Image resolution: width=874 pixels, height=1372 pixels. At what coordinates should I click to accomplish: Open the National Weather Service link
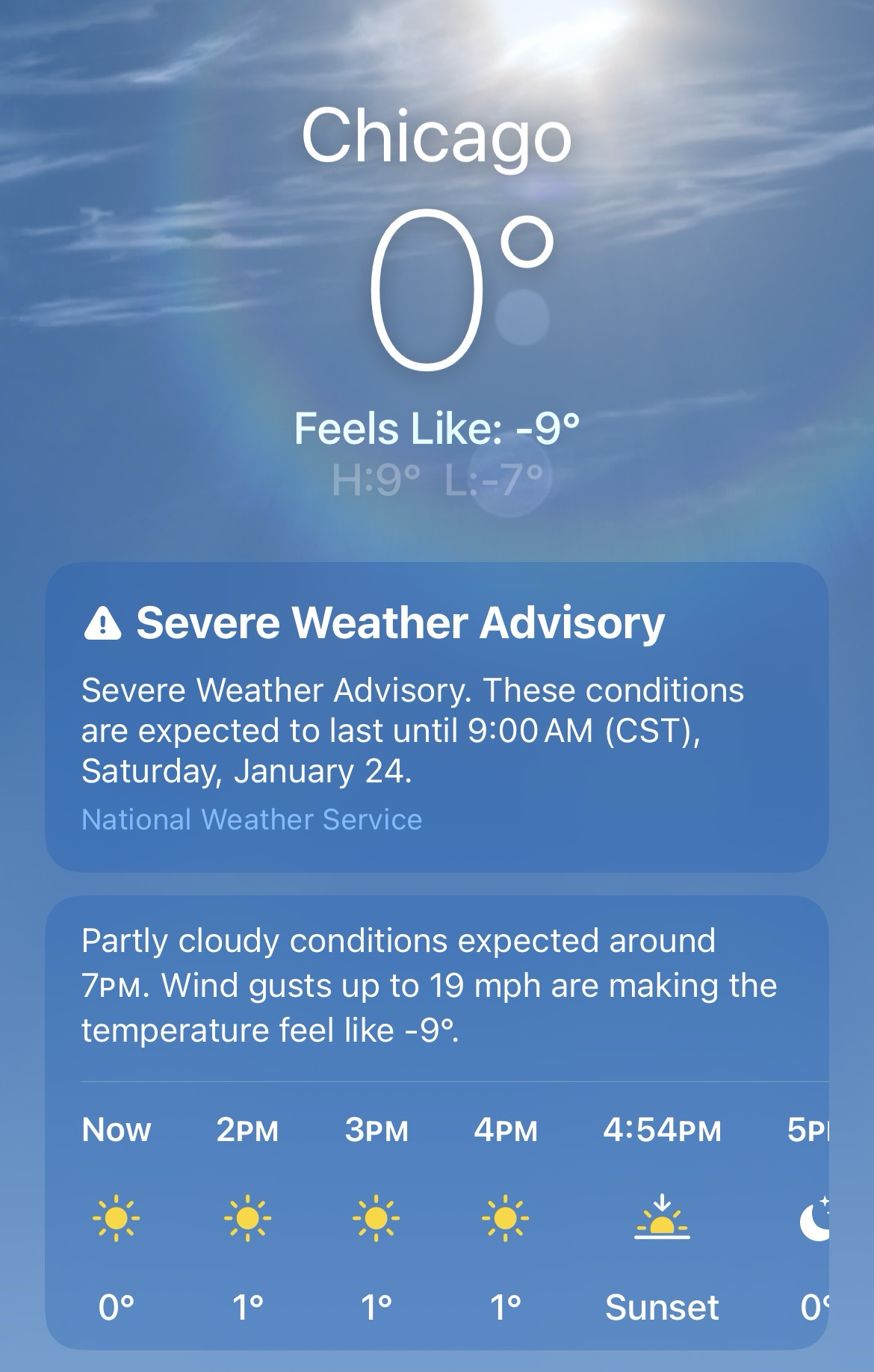pos(252,820)
